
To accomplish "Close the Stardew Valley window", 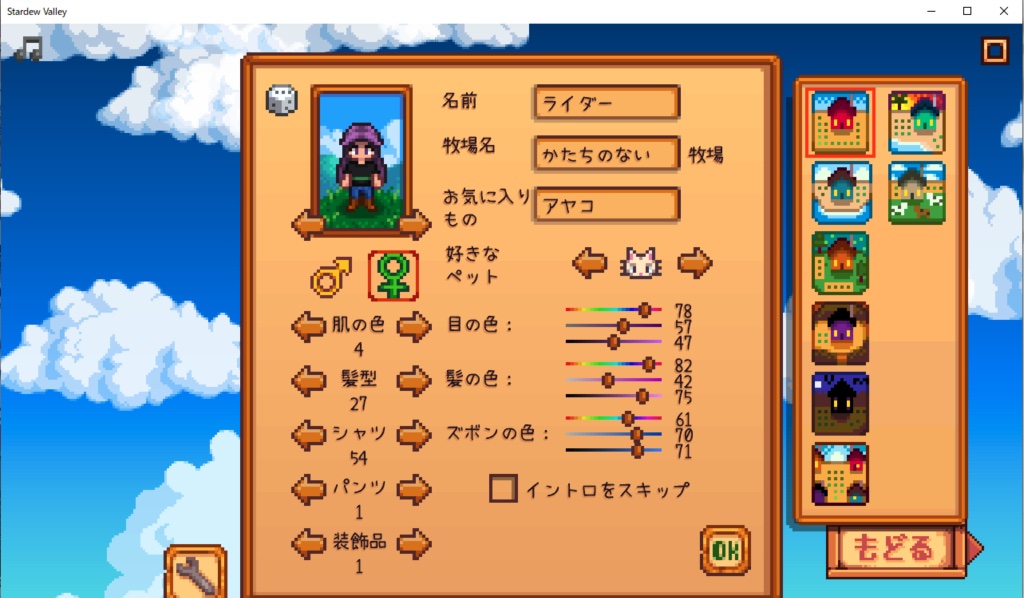I will pos(1000,11).
